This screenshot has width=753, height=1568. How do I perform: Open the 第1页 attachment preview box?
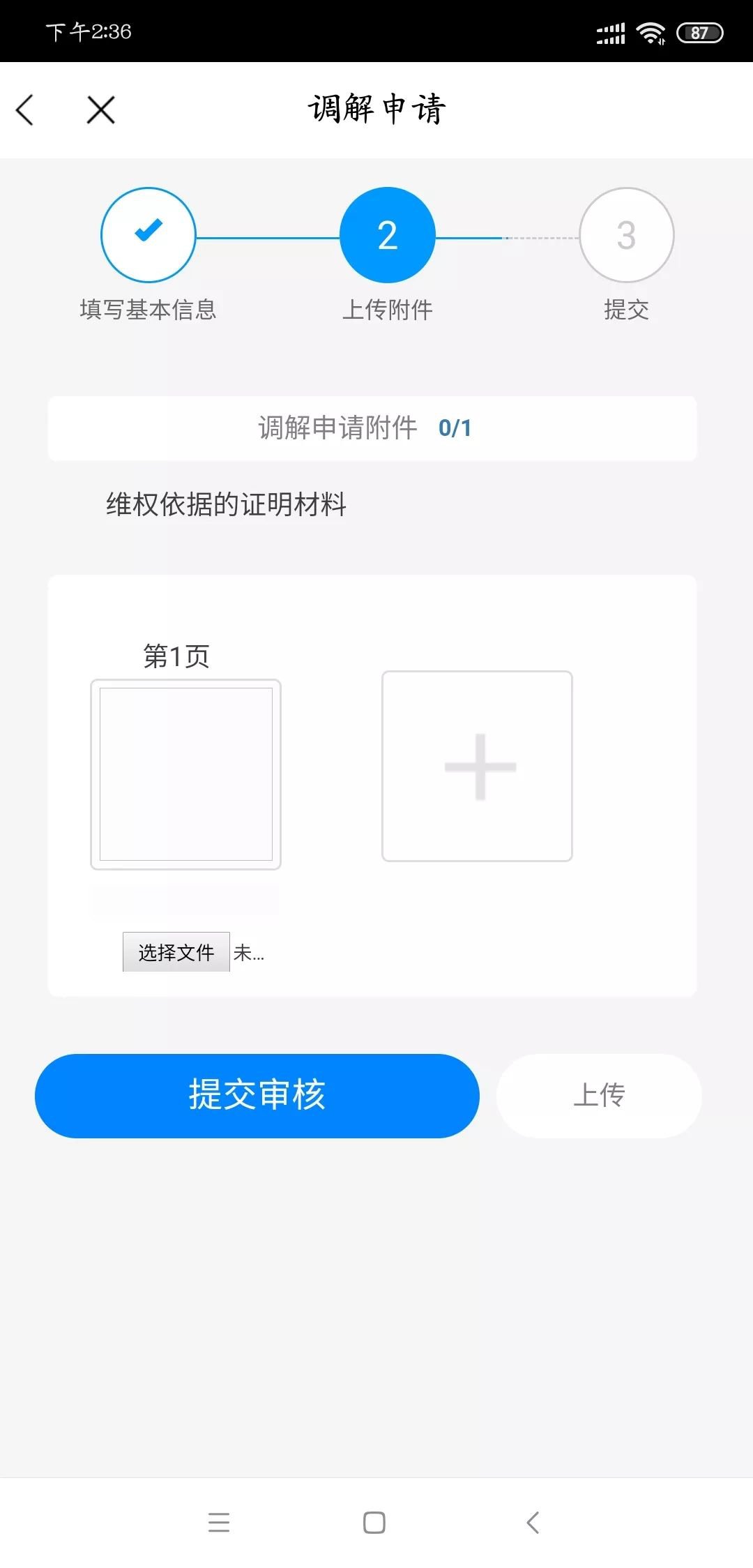pyautogui.click(x=185, y=774)
